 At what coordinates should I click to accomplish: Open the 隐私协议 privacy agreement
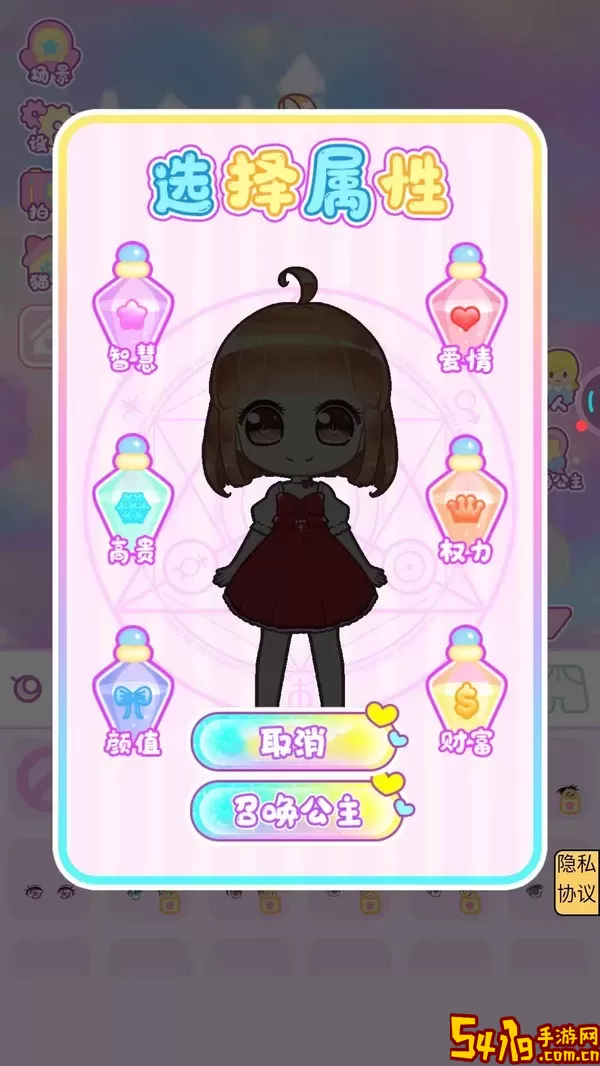tap(577, 881)
